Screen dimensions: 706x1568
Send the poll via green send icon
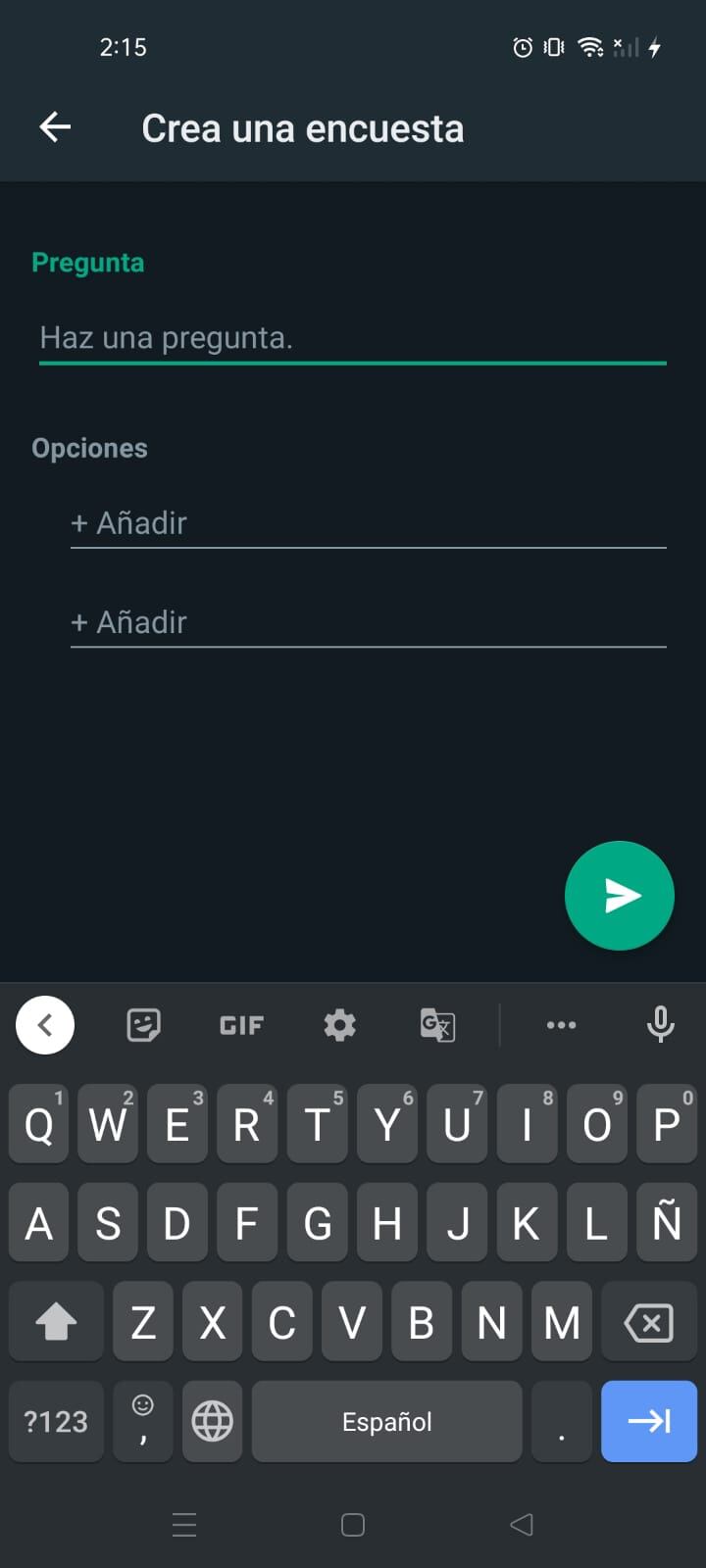point(619,895)
